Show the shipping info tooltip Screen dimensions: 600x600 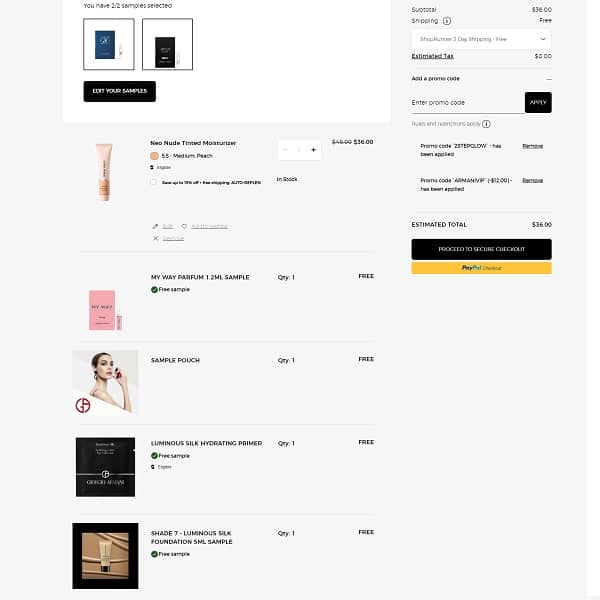(446, 20)
